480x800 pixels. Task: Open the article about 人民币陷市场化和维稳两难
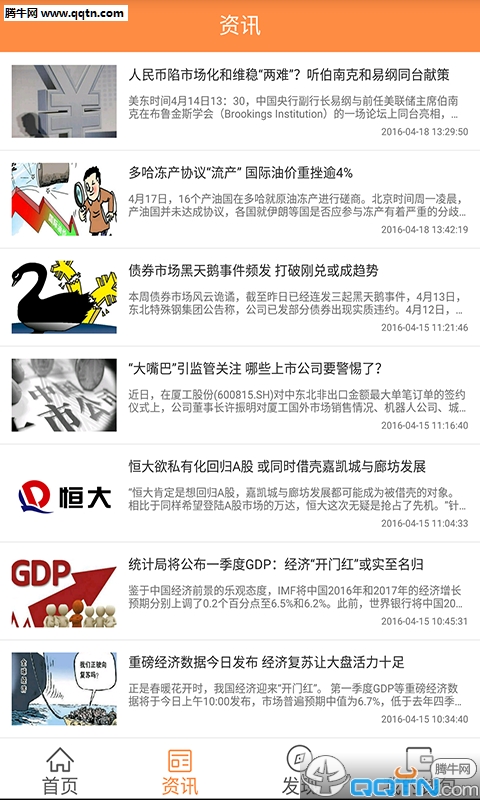pyautogui.click(x=240, y=101)
